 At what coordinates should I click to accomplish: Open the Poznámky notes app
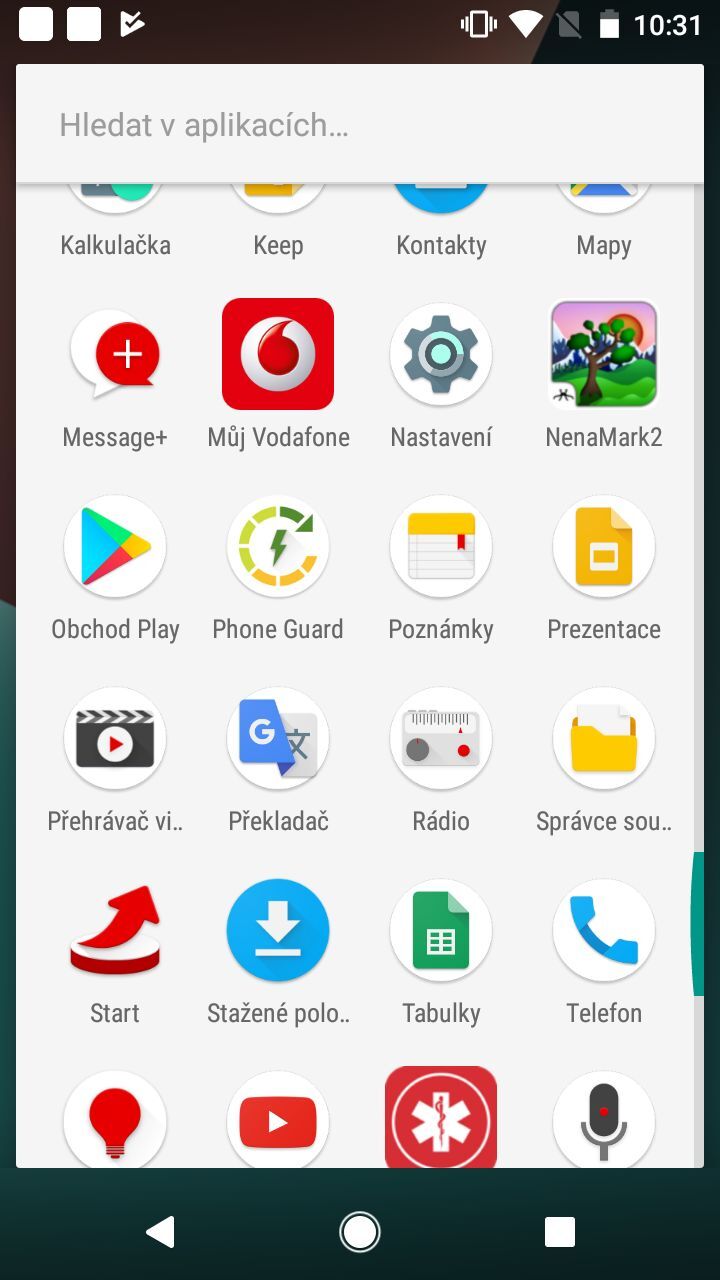click(x=440, y=547)
